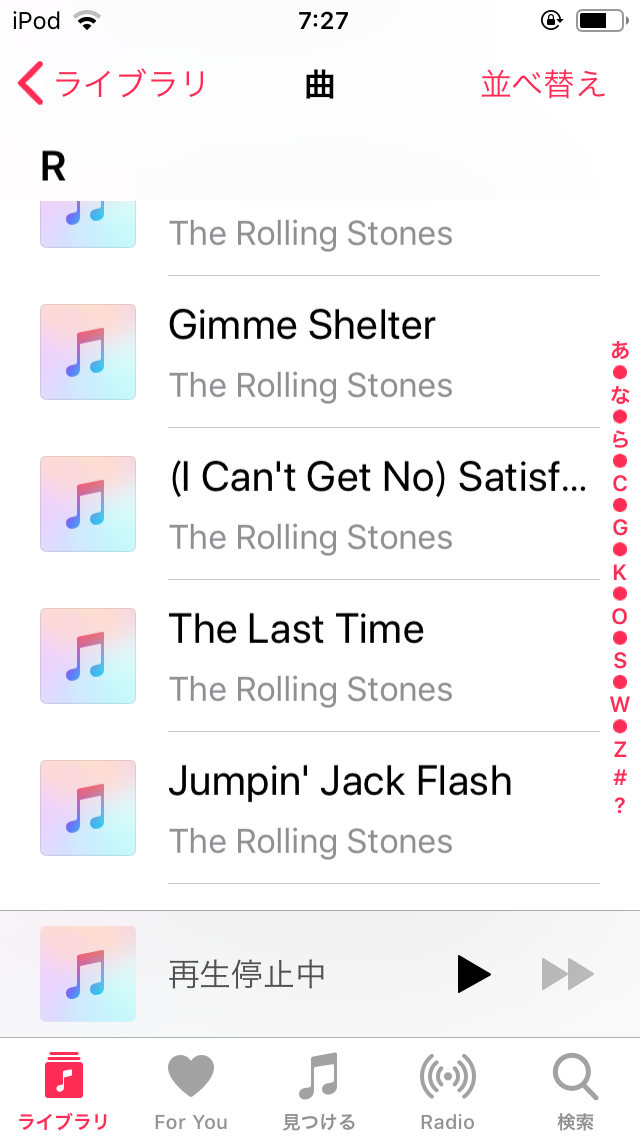This screenshot has width=640, height=1136.
Task: Play Jumpin' Jack Flash
Action: pyautogui.click(x=320, y=809)
